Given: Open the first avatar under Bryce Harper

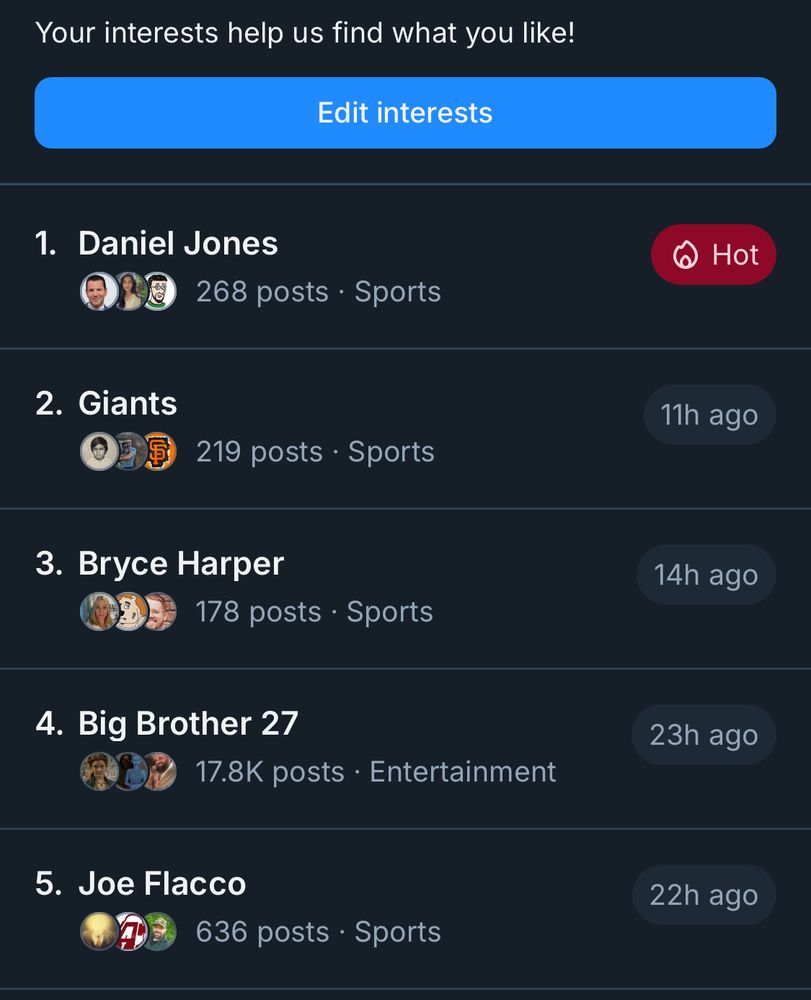Looking at the screenshot, I should pyautogui.click(x=98, y=611).
